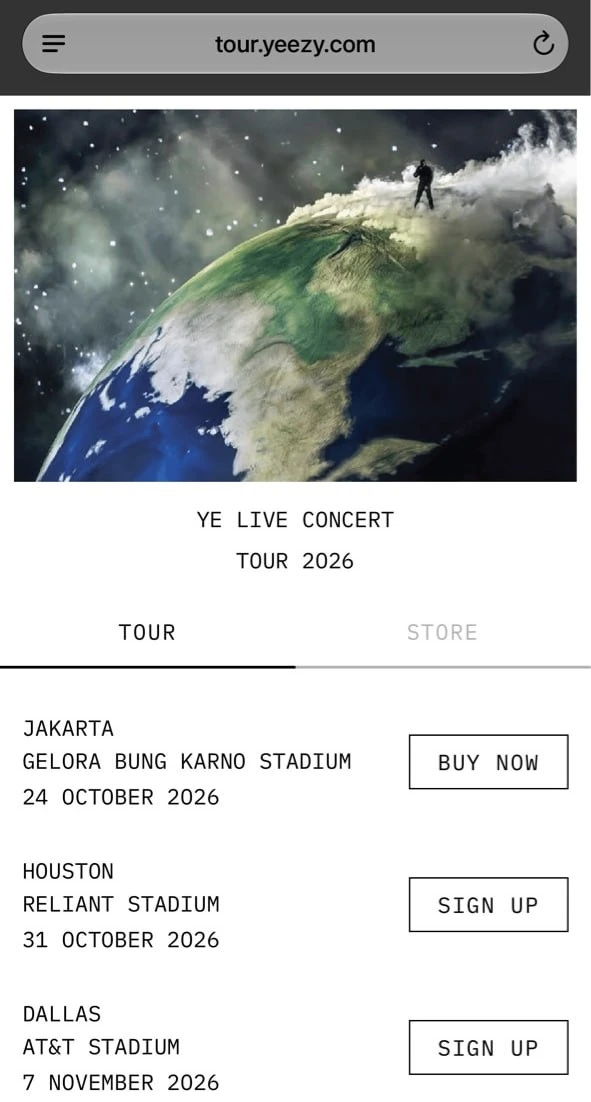Sign up for the Dallas show
This screenshot has height=1102, width=591.
488,1047
